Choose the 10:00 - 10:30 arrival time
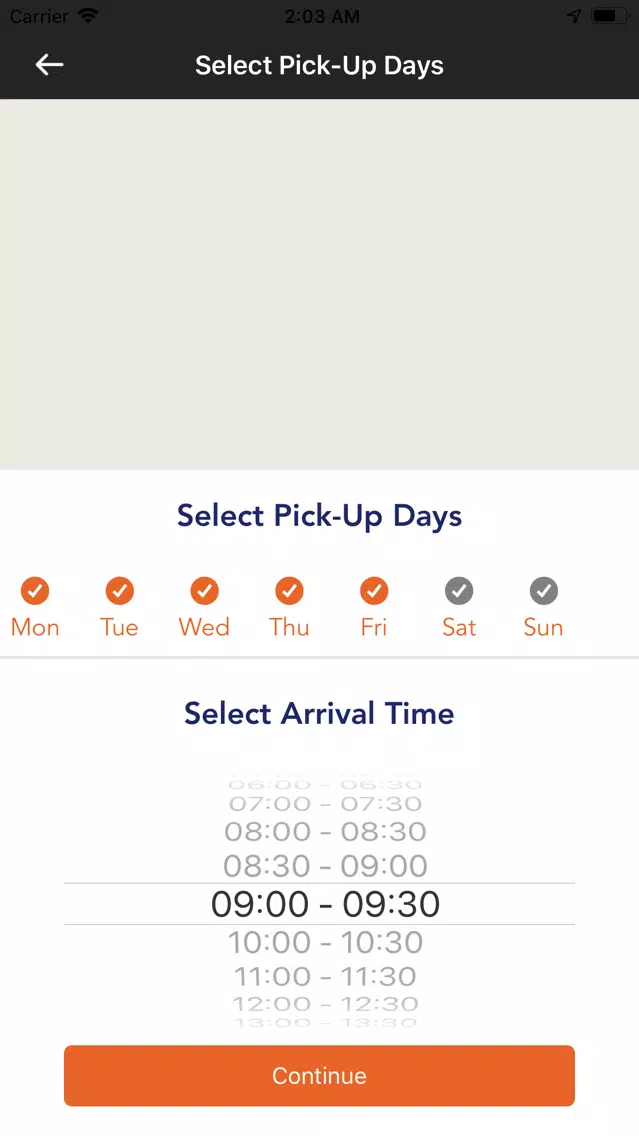Viewport: 639px width, 1136px height. (325, 942)
